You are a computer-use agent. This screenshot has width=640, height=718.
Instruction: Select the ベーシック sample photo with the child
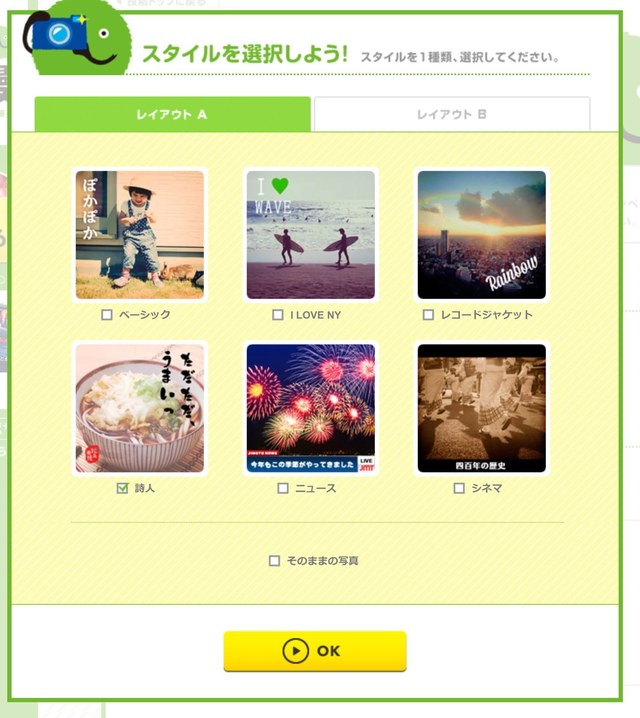pyautogui.click(x=140, y=235)
